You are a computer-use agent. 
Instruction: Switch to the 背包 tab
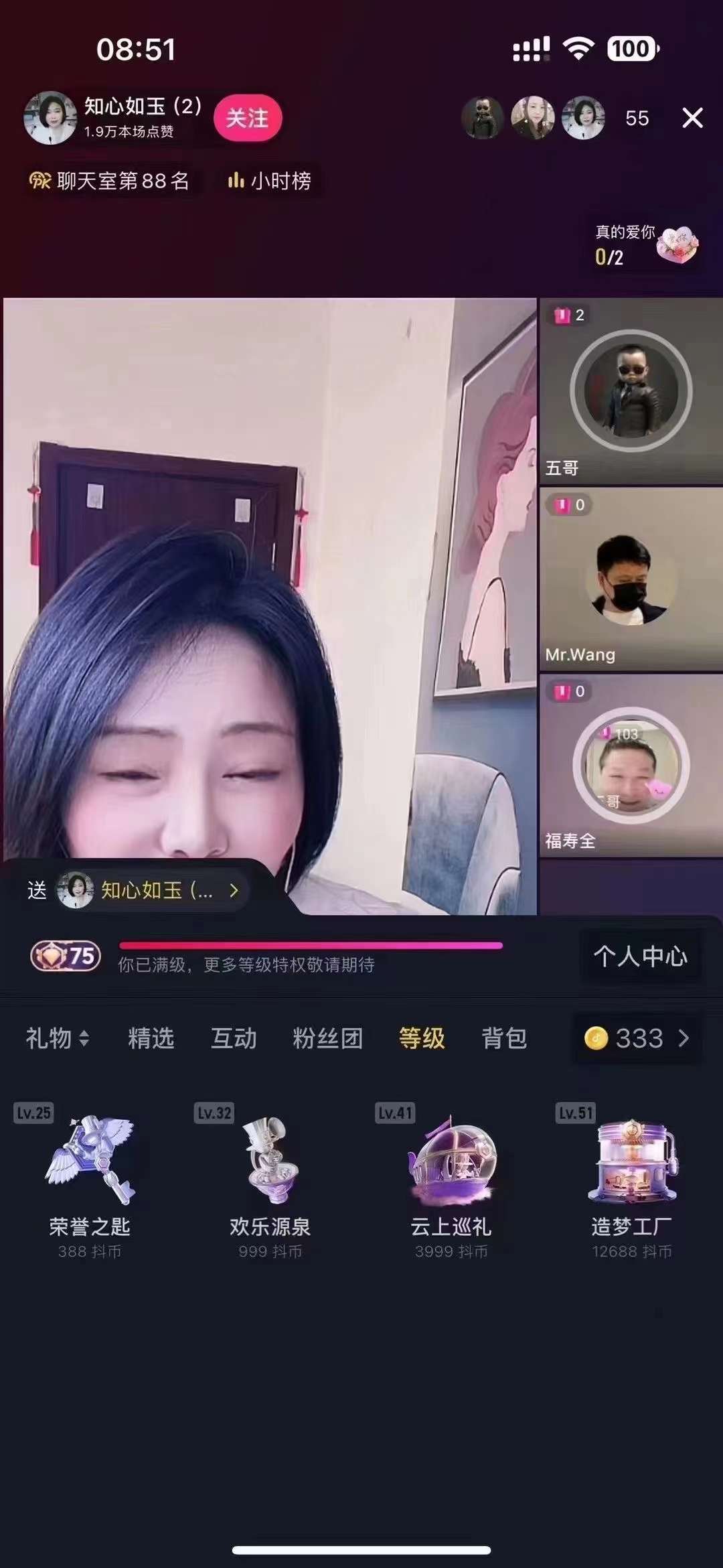point(504,1038)
